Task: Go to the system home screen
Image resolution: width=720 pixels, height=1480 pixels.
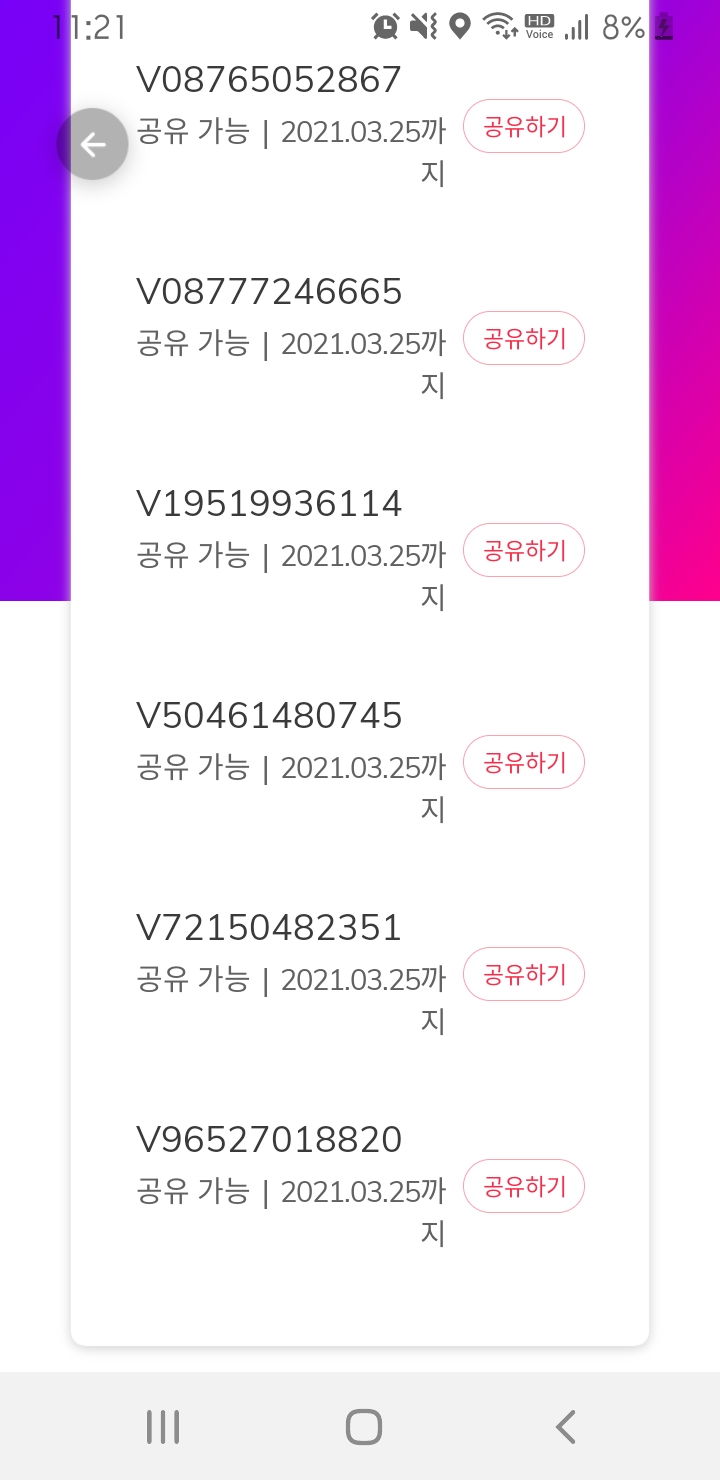Action: coord(363,1427)
